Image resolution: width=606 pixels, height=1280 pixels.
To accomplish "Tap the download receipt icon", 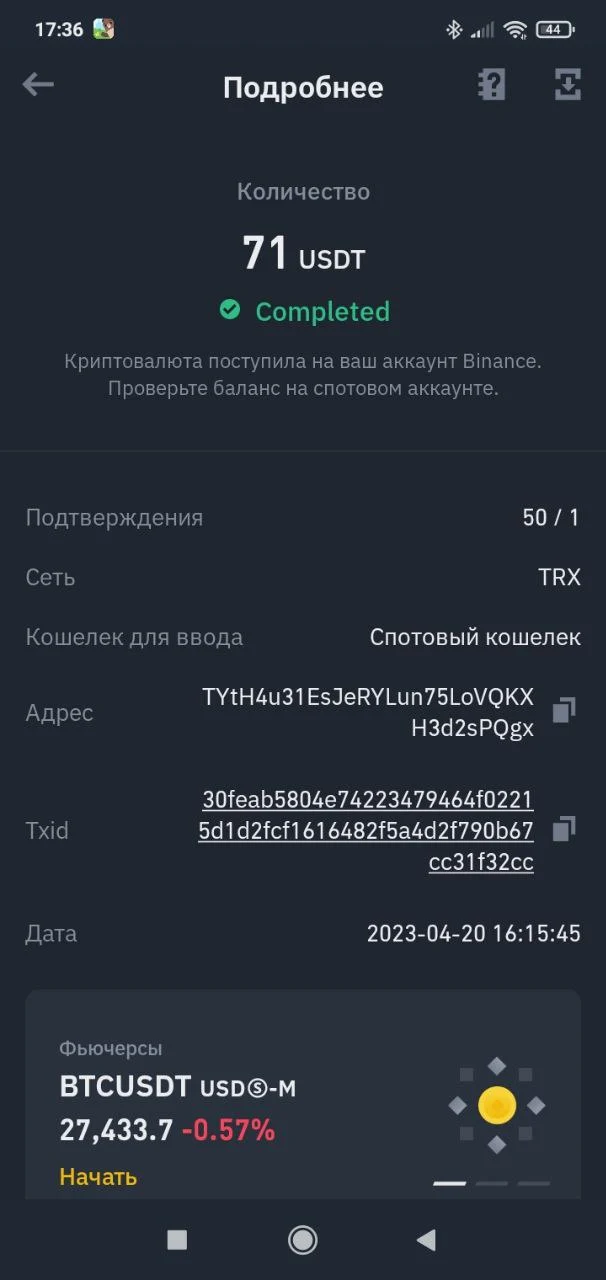I will [567, 85].
